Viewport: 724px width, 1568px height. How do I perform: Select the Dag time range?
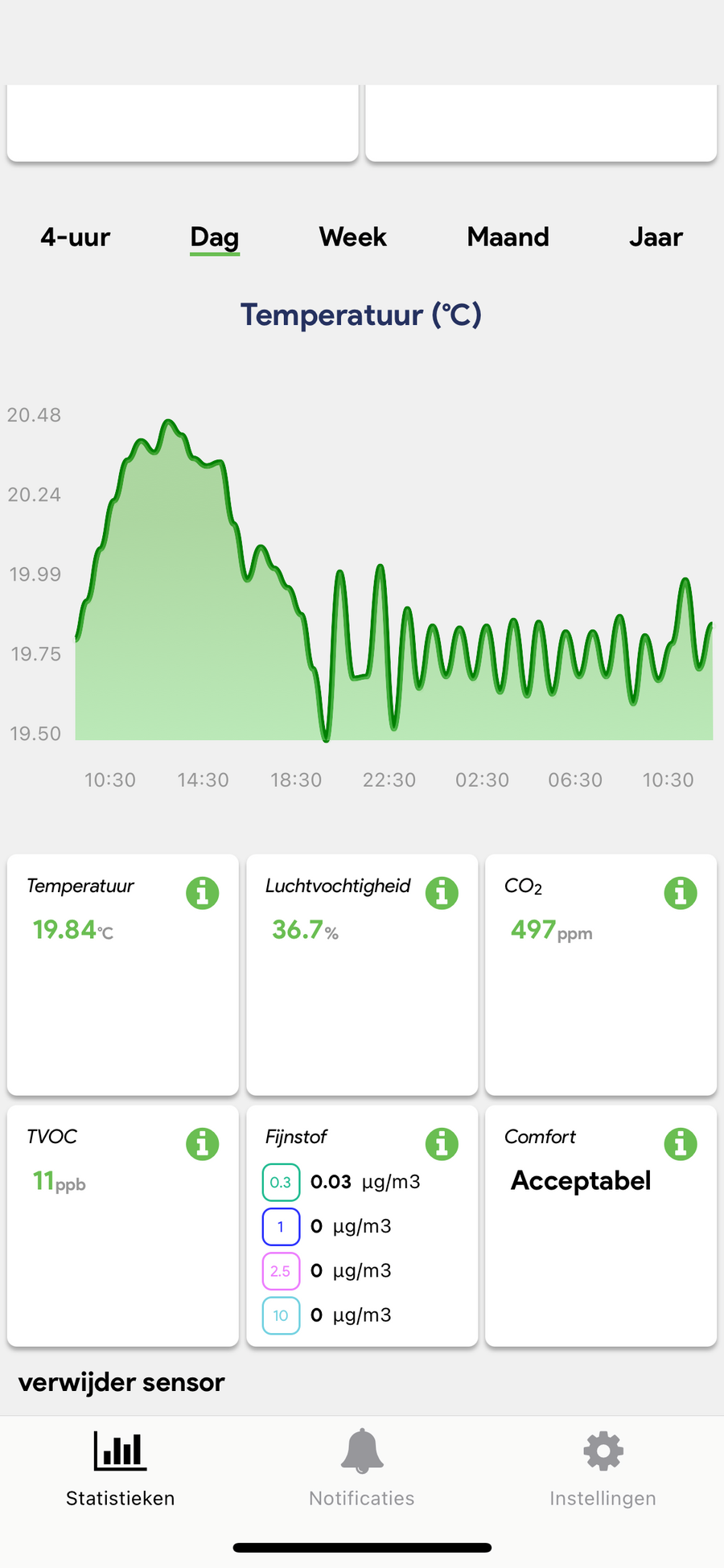[x=215, y=237]
